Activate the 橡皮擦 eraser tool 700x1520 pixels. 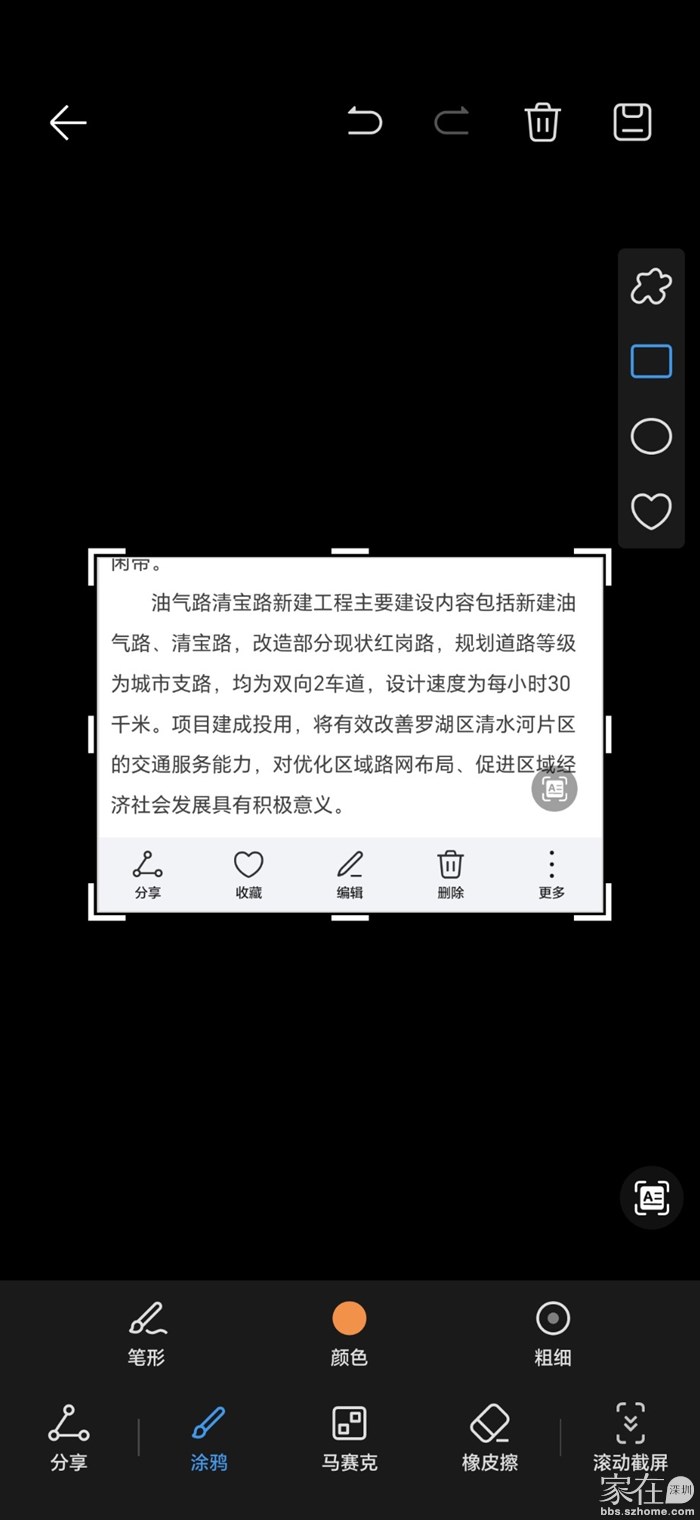(x=490, y=1437)
